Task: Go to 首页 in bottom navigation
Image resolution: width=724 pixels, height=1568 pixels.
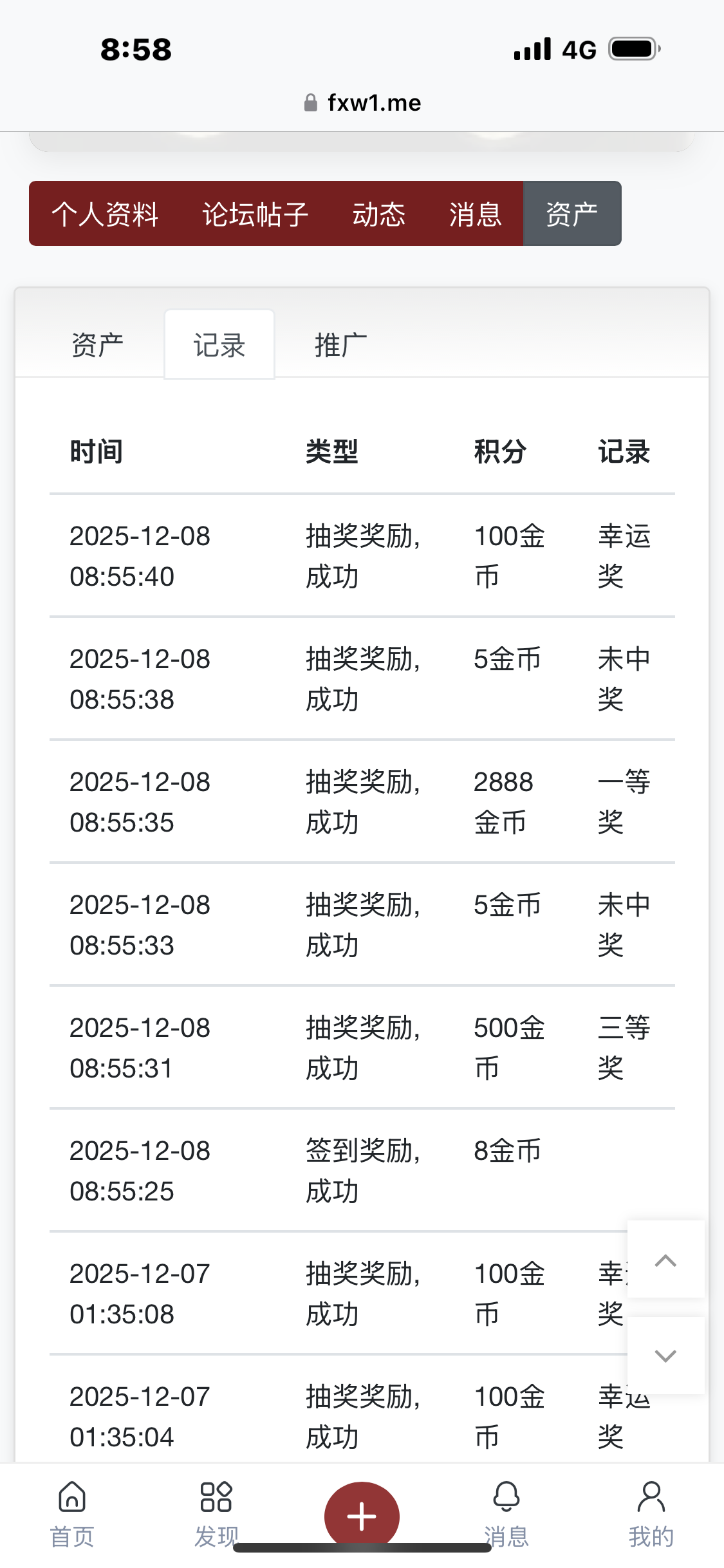Action: 72,1514
